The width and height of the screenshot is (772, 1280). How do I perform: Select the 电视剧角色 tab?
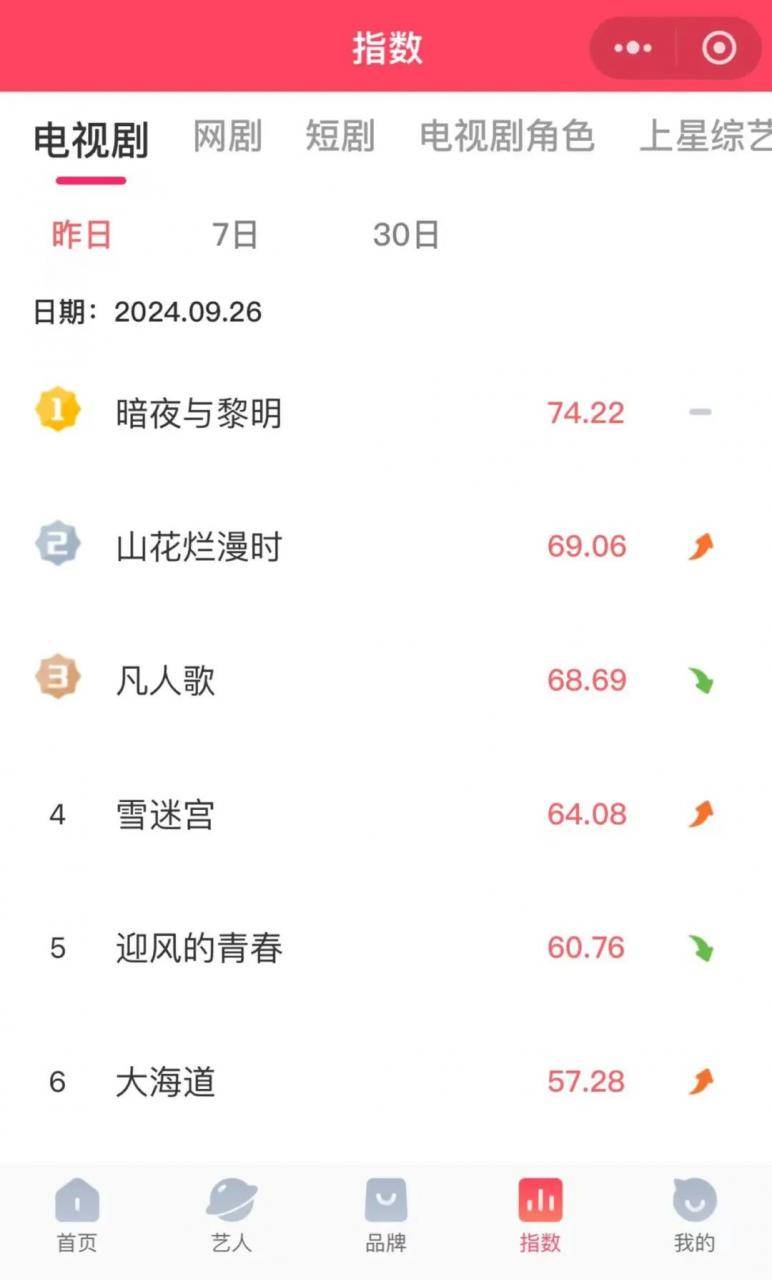507,136
